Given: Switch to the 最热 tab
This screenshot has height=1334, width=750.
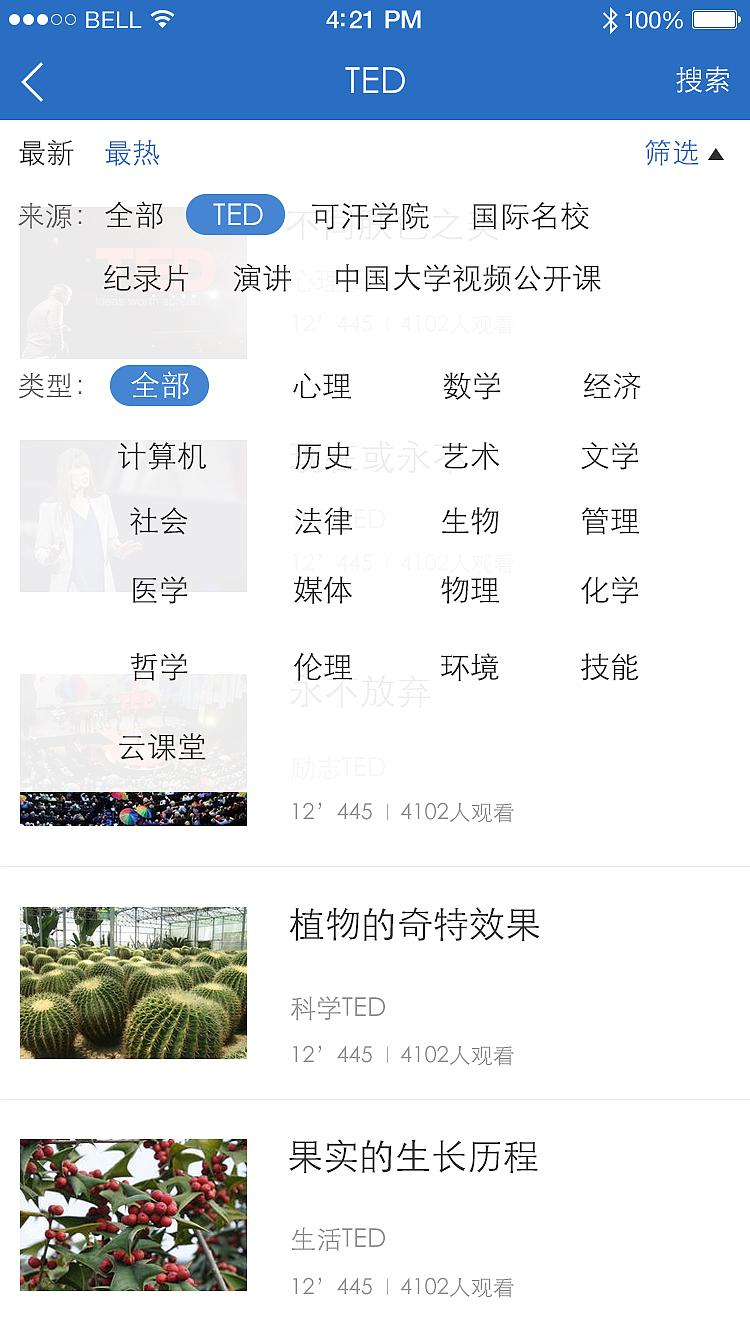Looking at the screenshot, I should pos(130,153).
